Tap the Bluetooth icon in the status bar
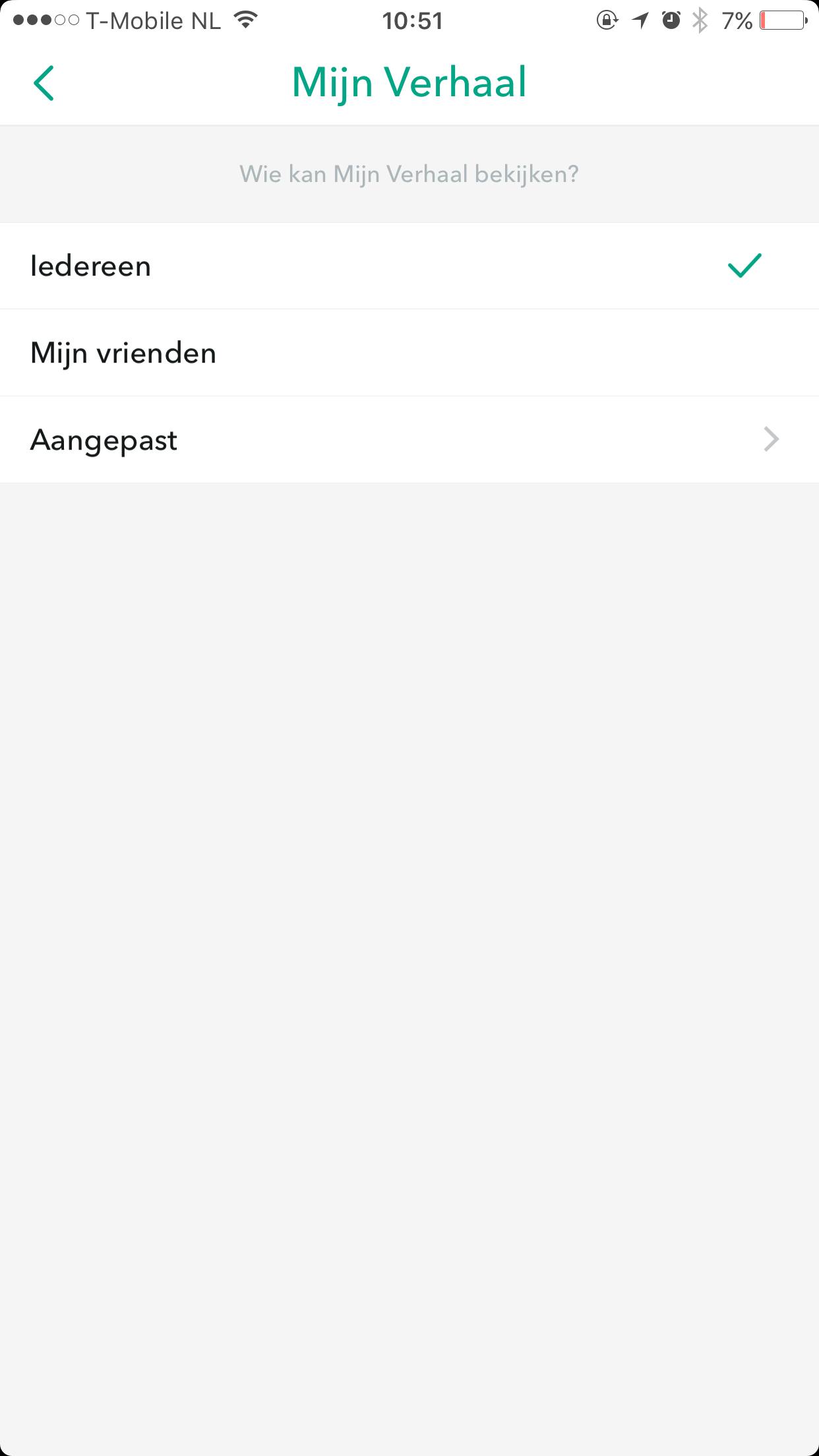Image resolution: width=819 pixels, height=1456 pixels. click(x=700, y=20)
